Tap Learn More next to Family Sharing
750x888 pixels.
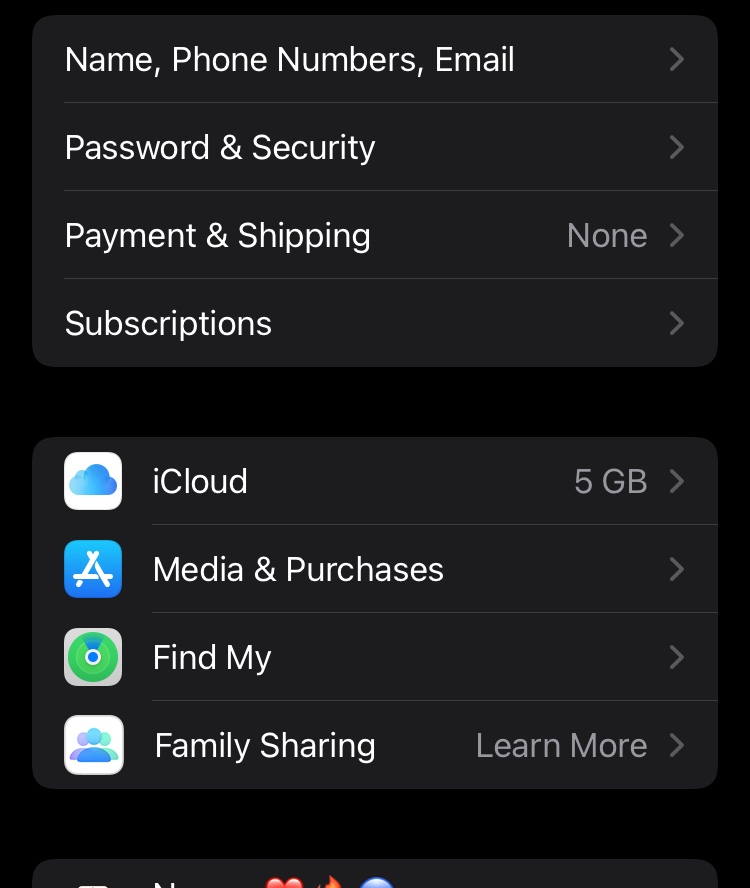pyautogui.click(x=562, y=745)
